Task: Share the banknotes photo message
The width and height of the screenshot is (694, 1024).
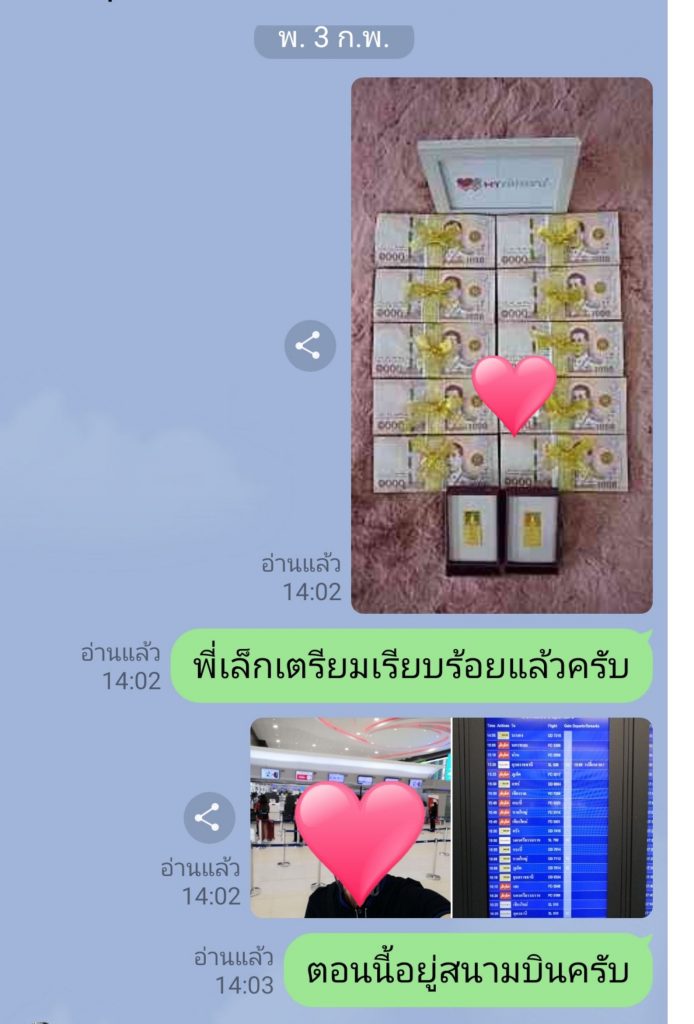Action: coord(310,347)
